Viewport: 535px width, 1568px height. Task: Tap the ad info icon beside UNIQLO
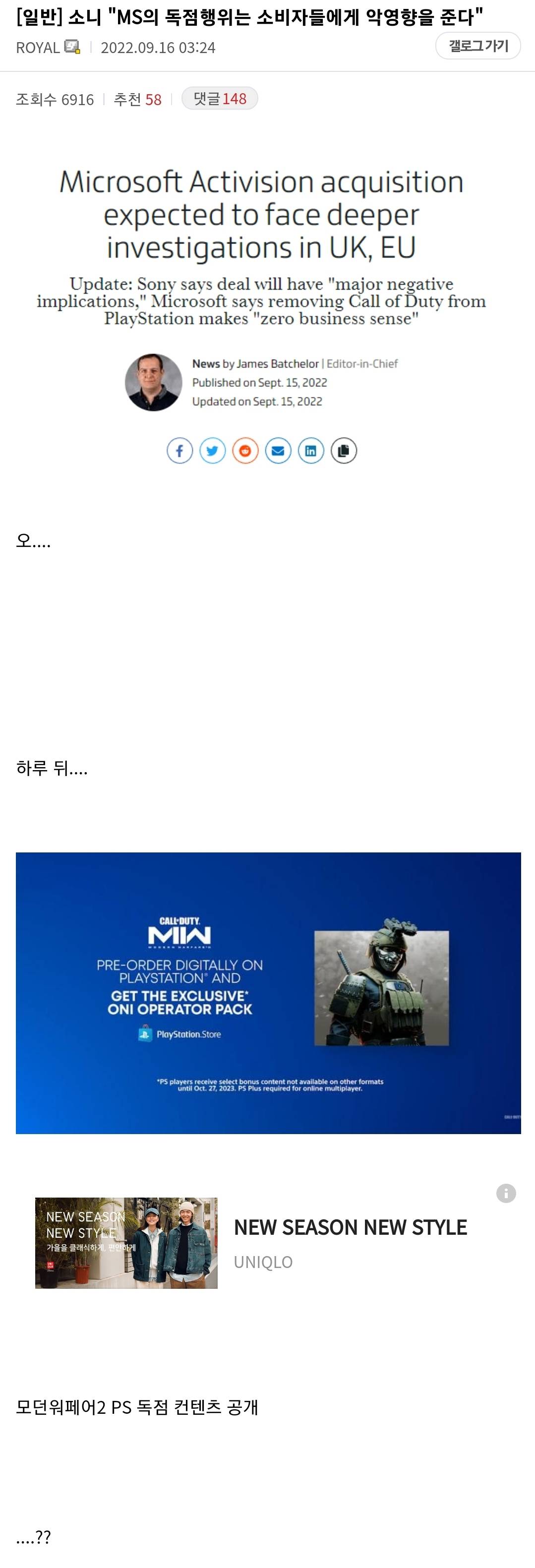tap(506, 1193)
